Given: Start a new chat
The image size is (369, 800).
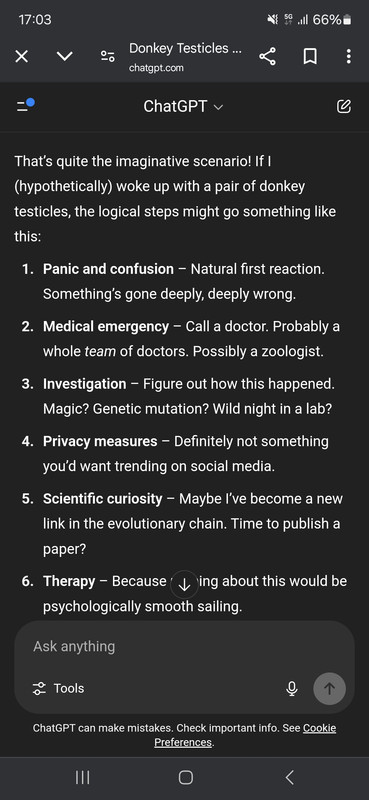Looking at the screenshot, I should point(344,106).
